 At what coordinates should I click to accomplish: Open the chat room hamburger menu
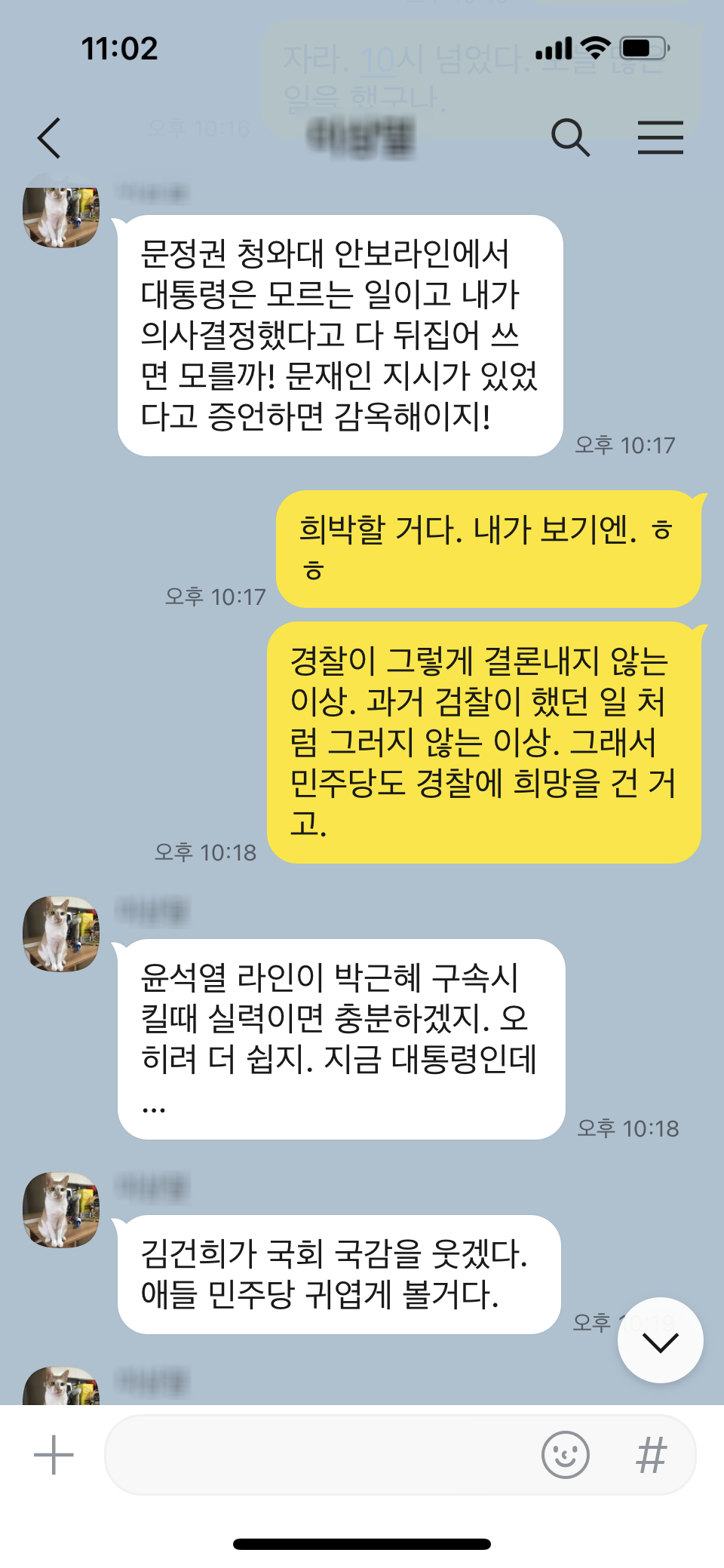click(660, 138)
